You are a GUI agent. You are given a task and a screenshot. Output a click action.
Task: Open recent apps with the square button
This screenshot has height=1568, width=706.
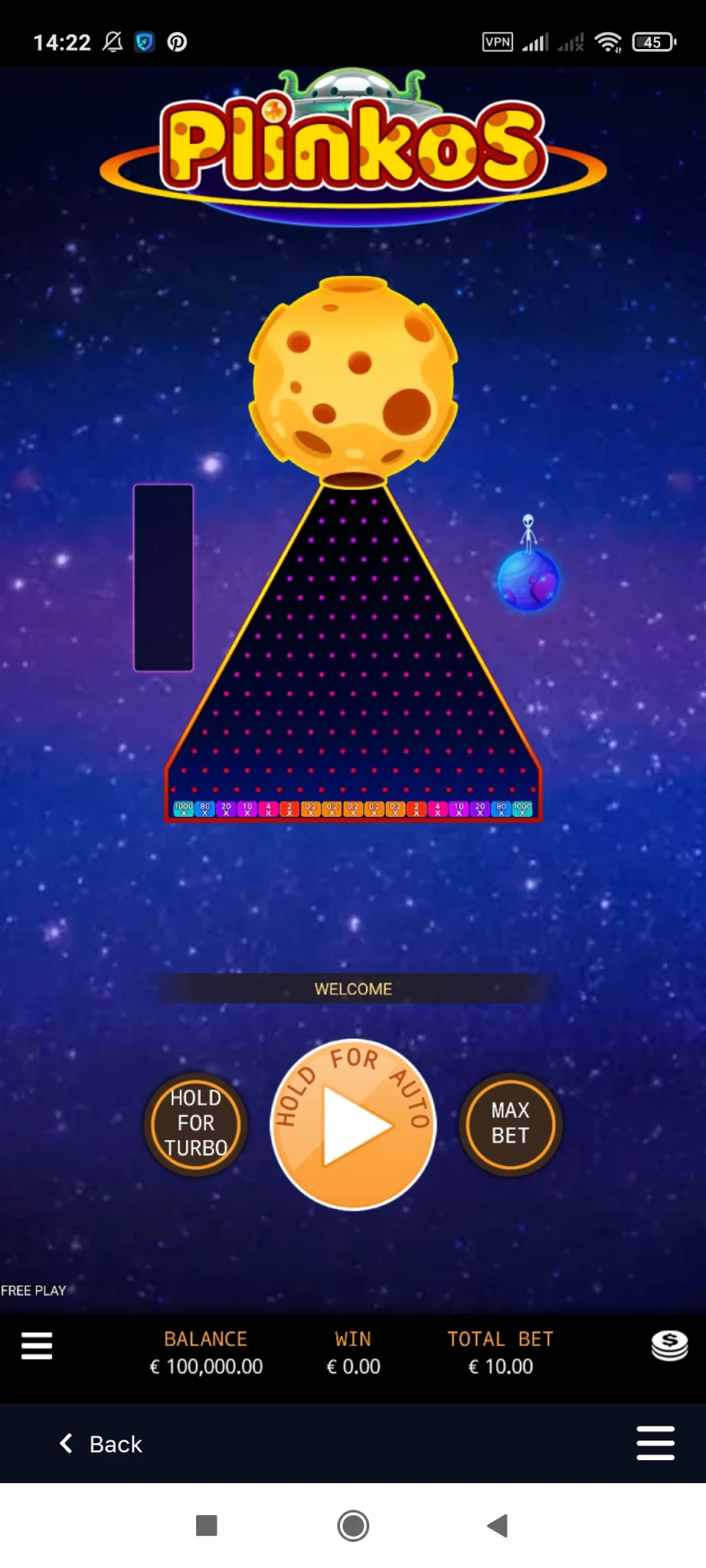pyautogui.click(x=207, y=1525)
